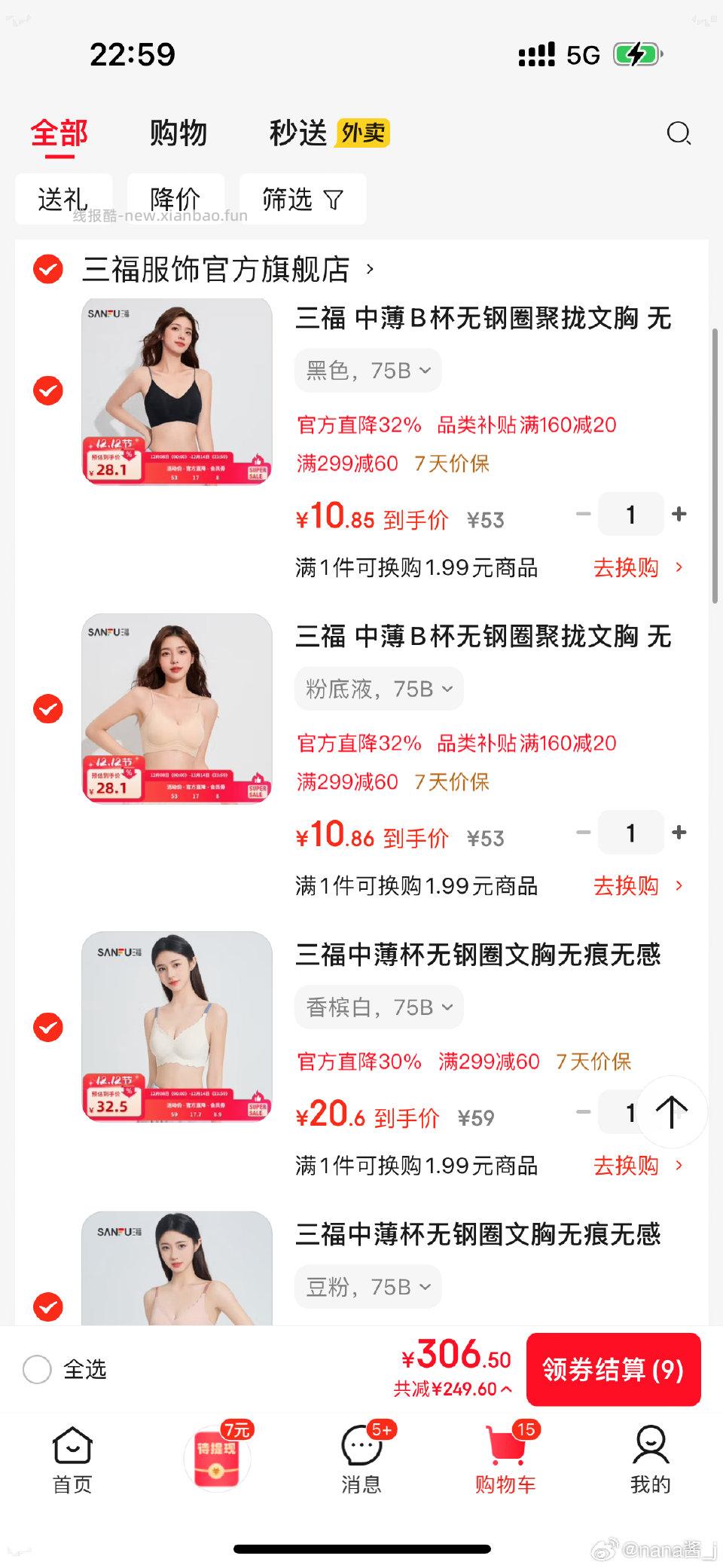Click the 待提现 red envelope icon

[x=217, y=1454]
